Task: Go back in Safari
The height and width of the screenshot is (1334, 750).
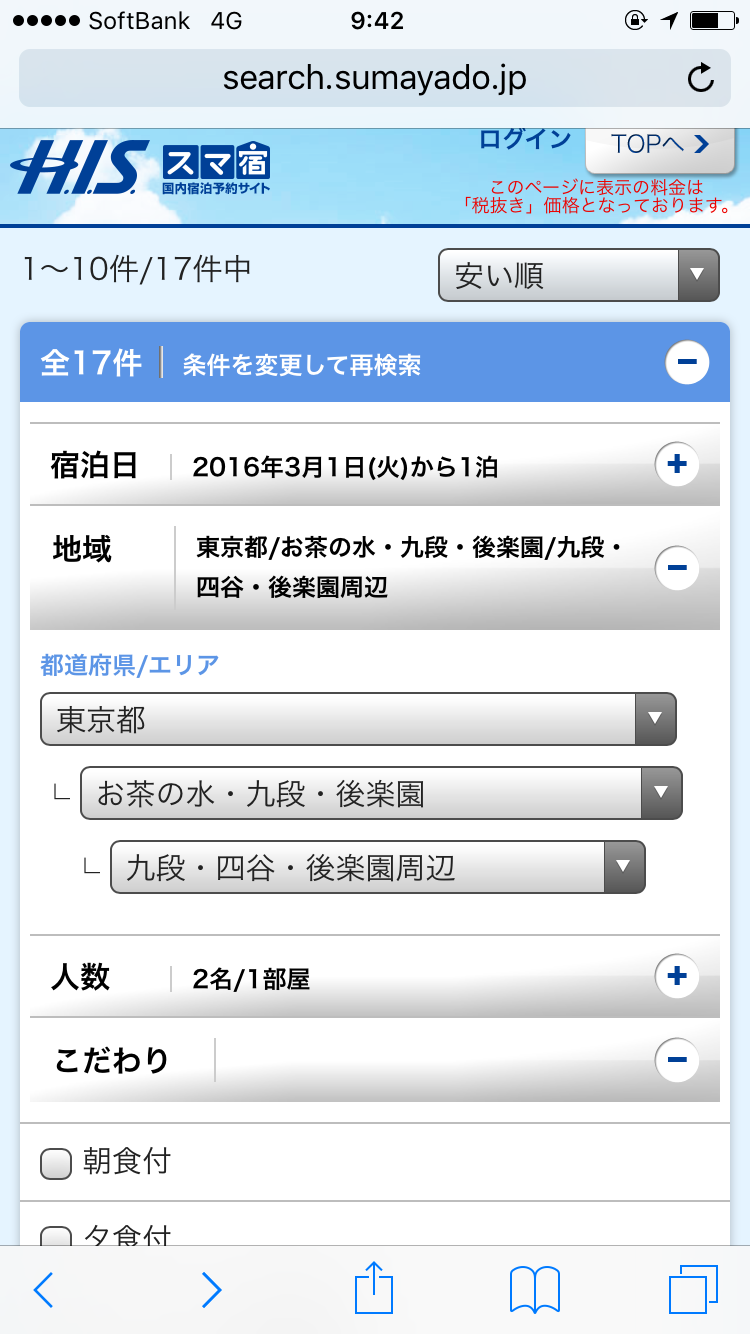Action: click(43, 1290)
